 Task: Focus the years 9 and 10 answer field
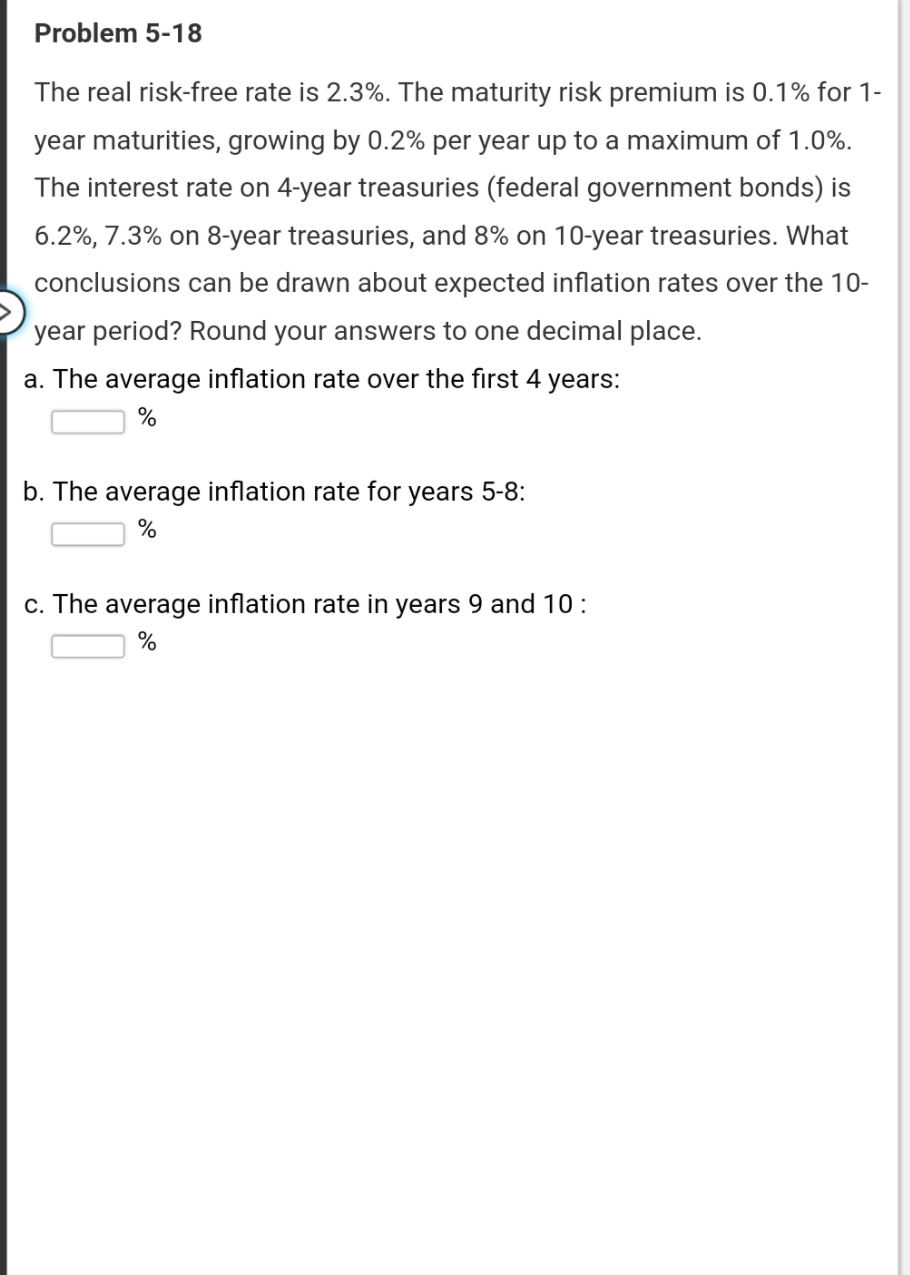(88, 644)
